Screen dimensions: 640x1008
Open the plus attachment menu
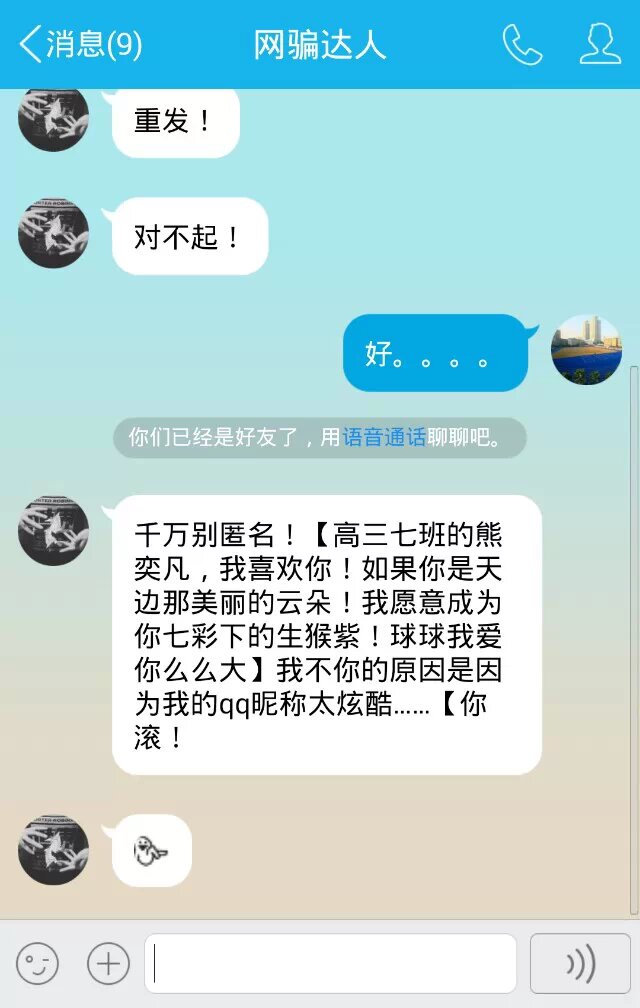point(108,964)
